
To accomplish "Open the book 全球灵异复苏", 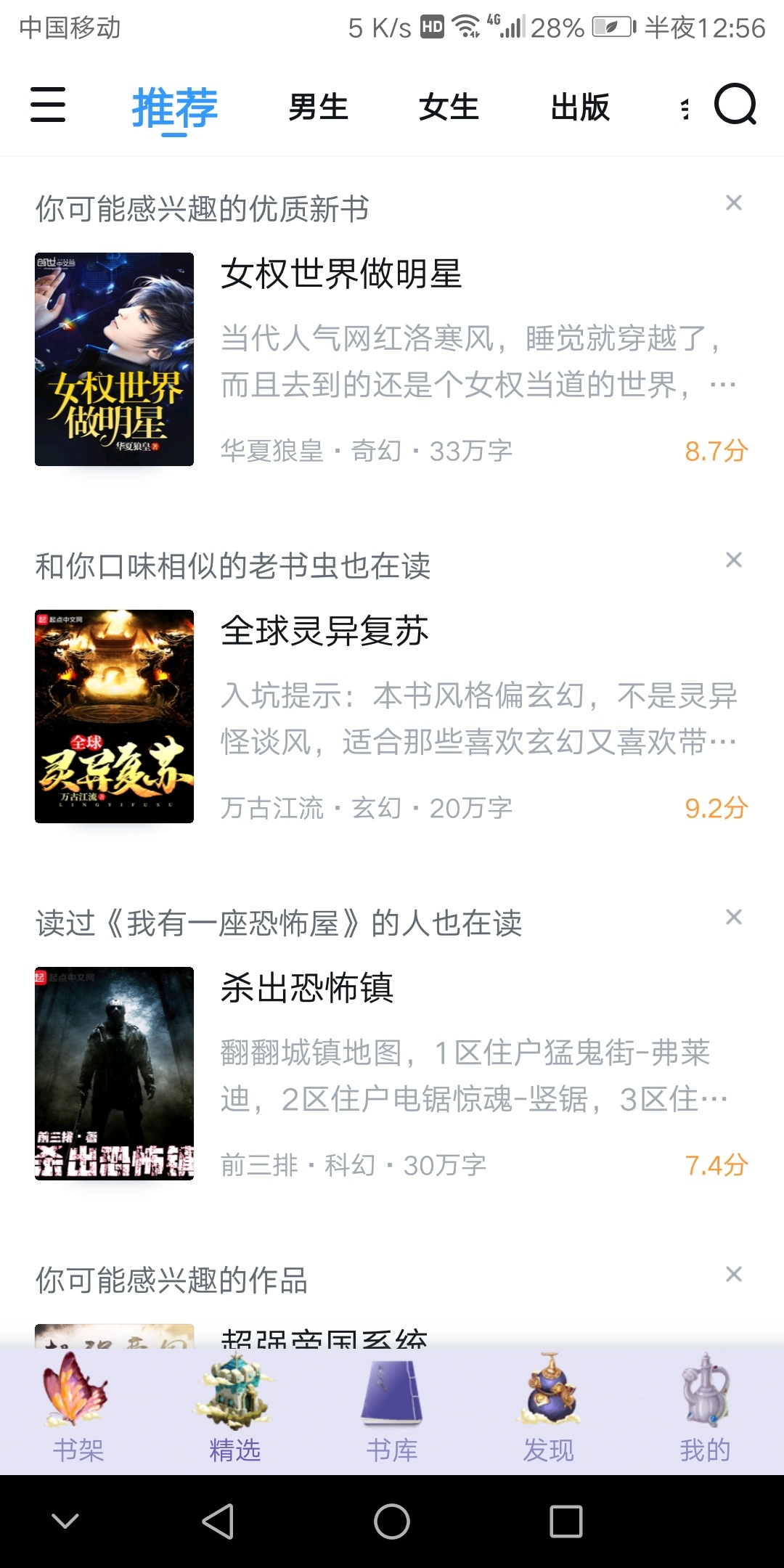I will [x=324, y=631].
